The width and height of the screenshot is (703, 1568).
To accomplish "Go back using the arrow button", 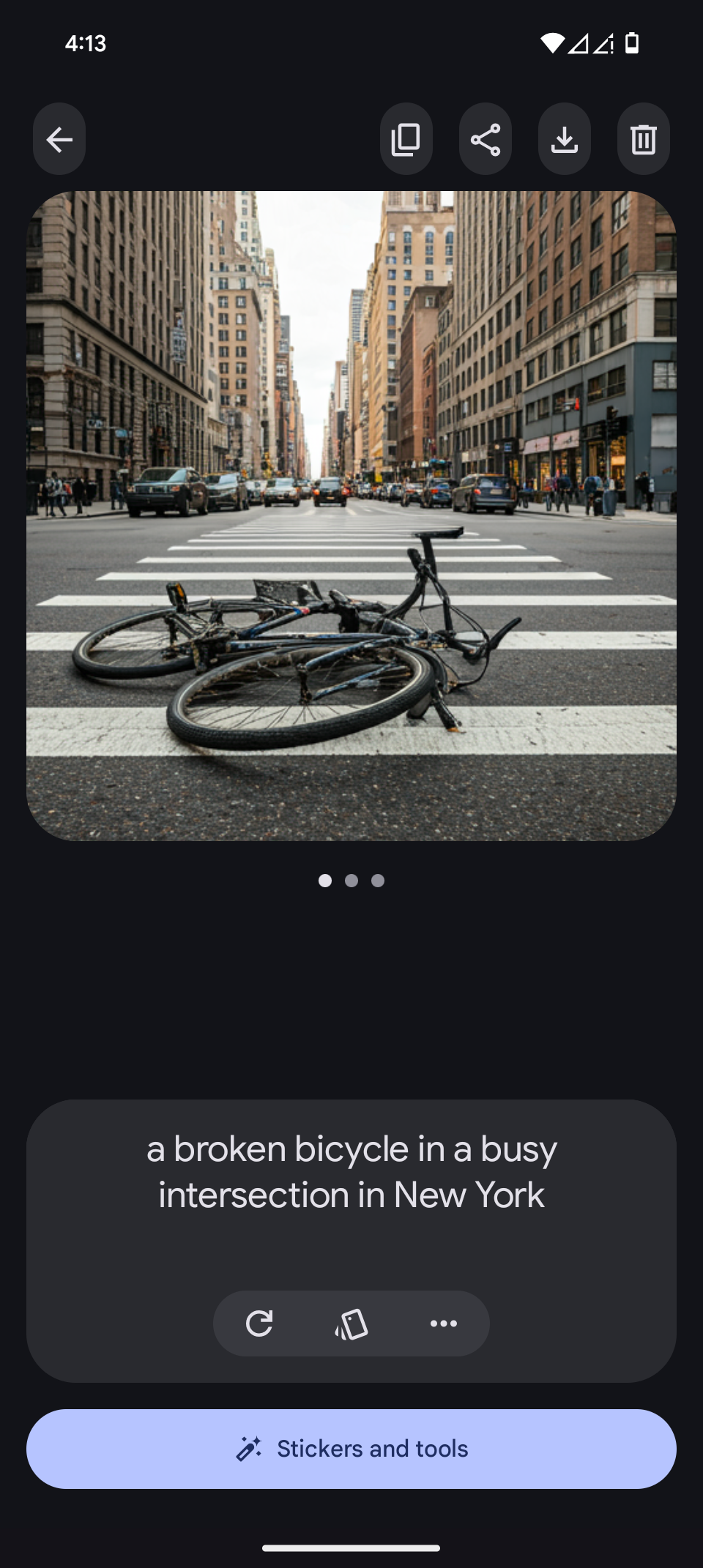I will pos(59,139).
